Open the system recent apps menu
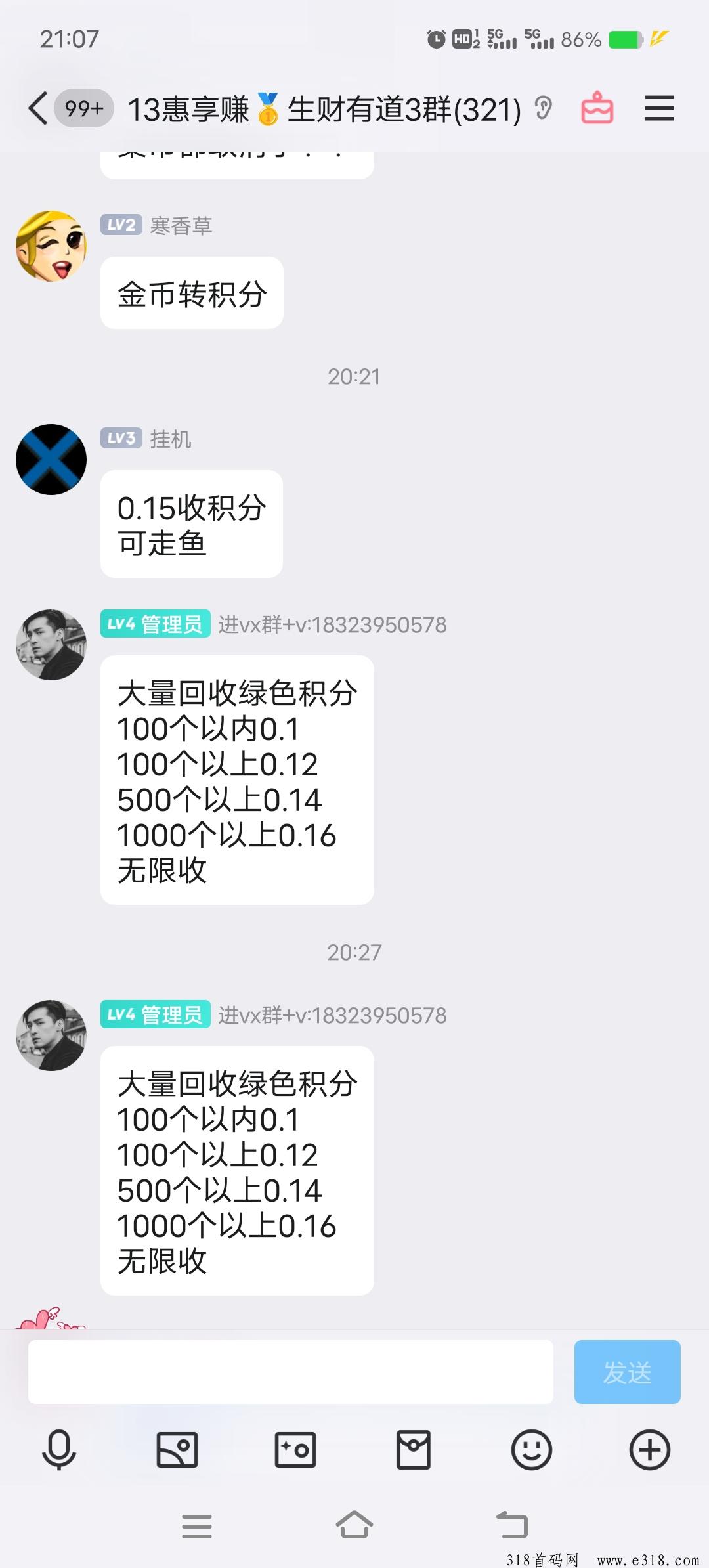Screen dimensions: 709x1568 point(197,1525)
